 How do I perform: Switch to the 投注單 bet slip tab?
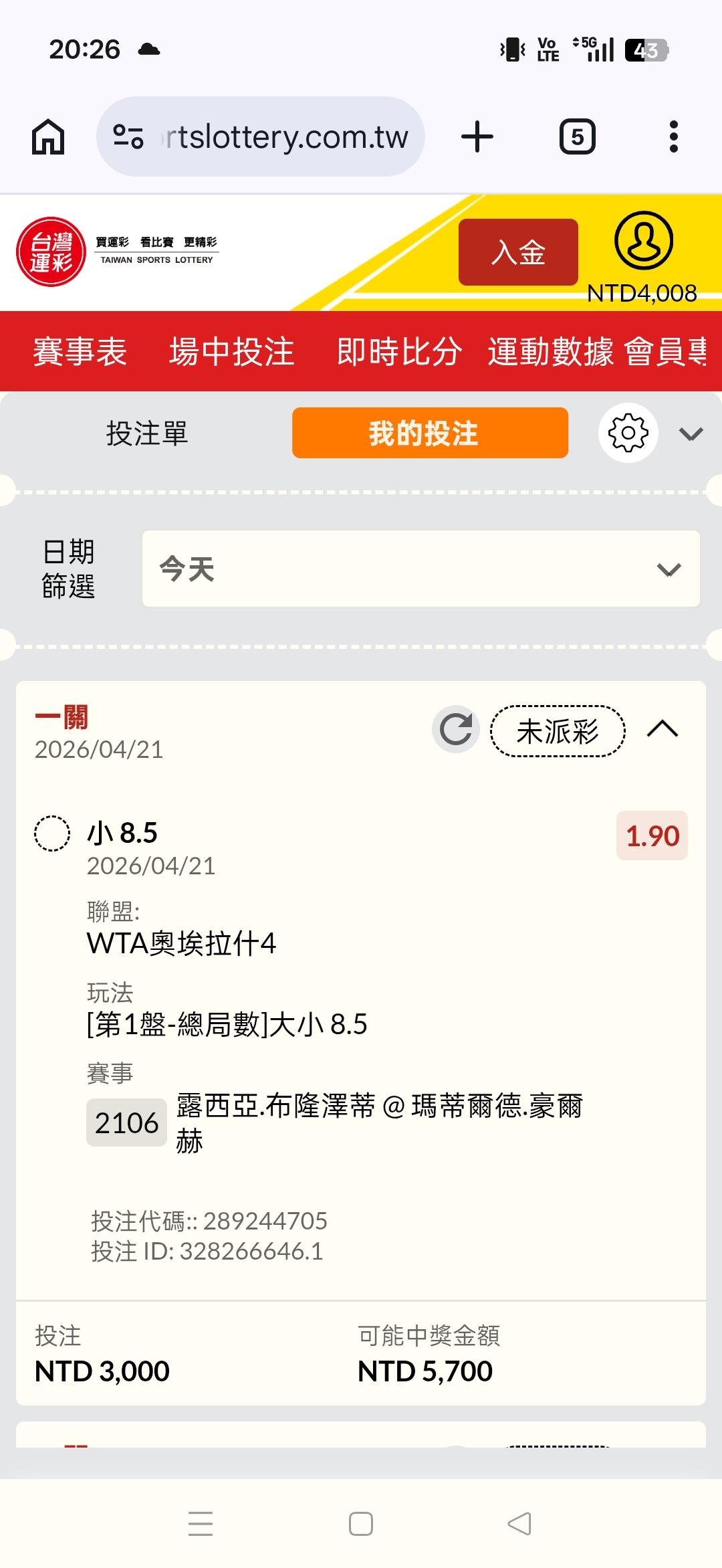147,433
